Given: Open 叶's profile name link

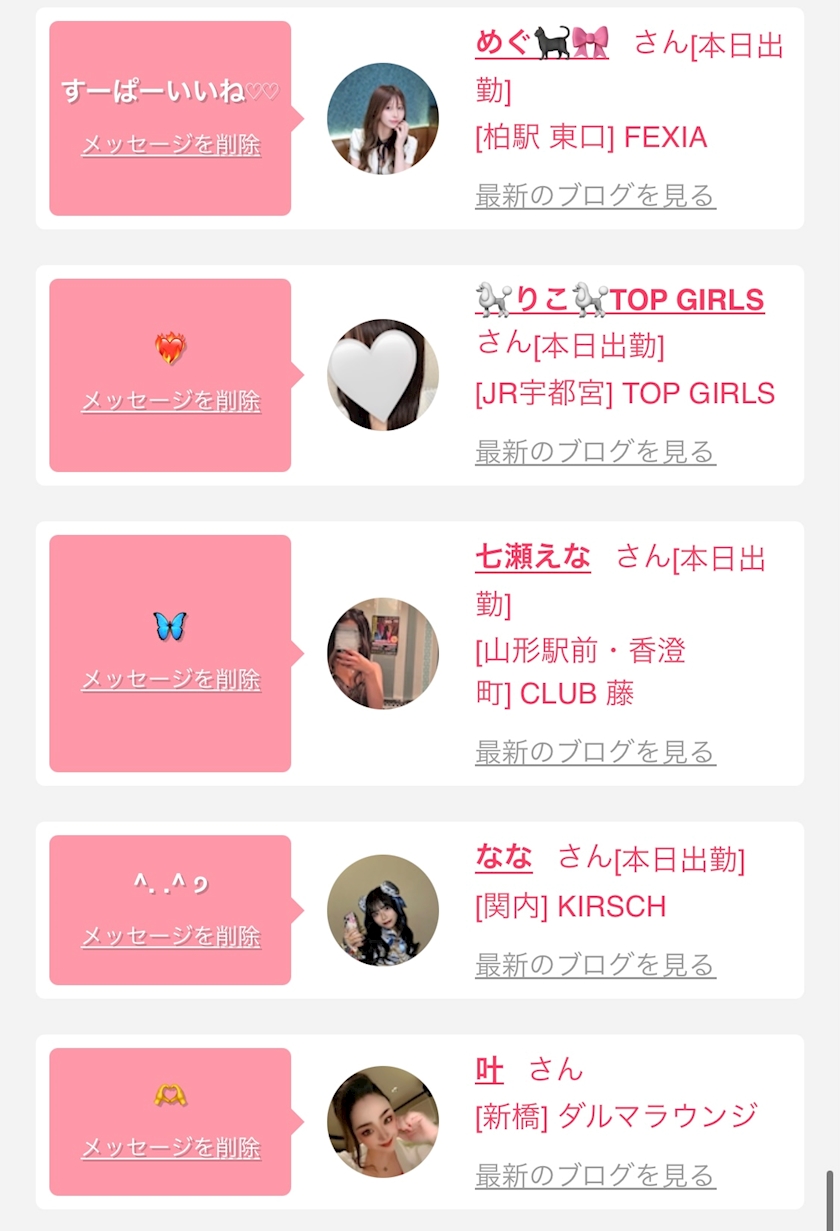Looking at the screenshot, I should coord(489,1069).
